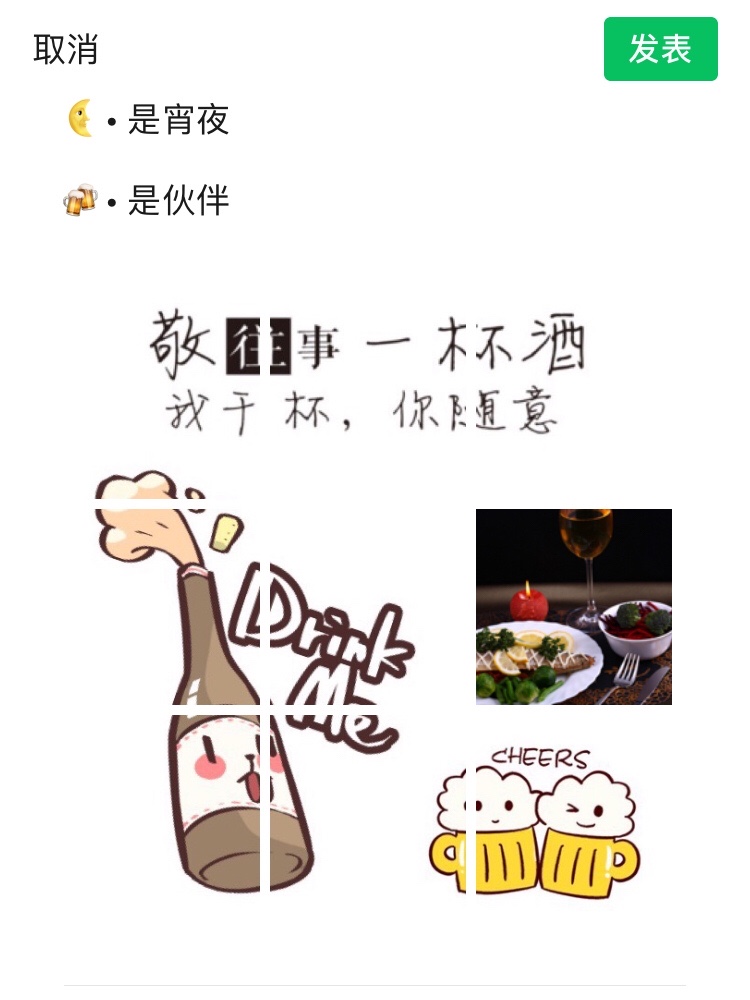Open the dinner plate and wine photo
This screenshot has width=750, height=1000.
tap(573, 607)
